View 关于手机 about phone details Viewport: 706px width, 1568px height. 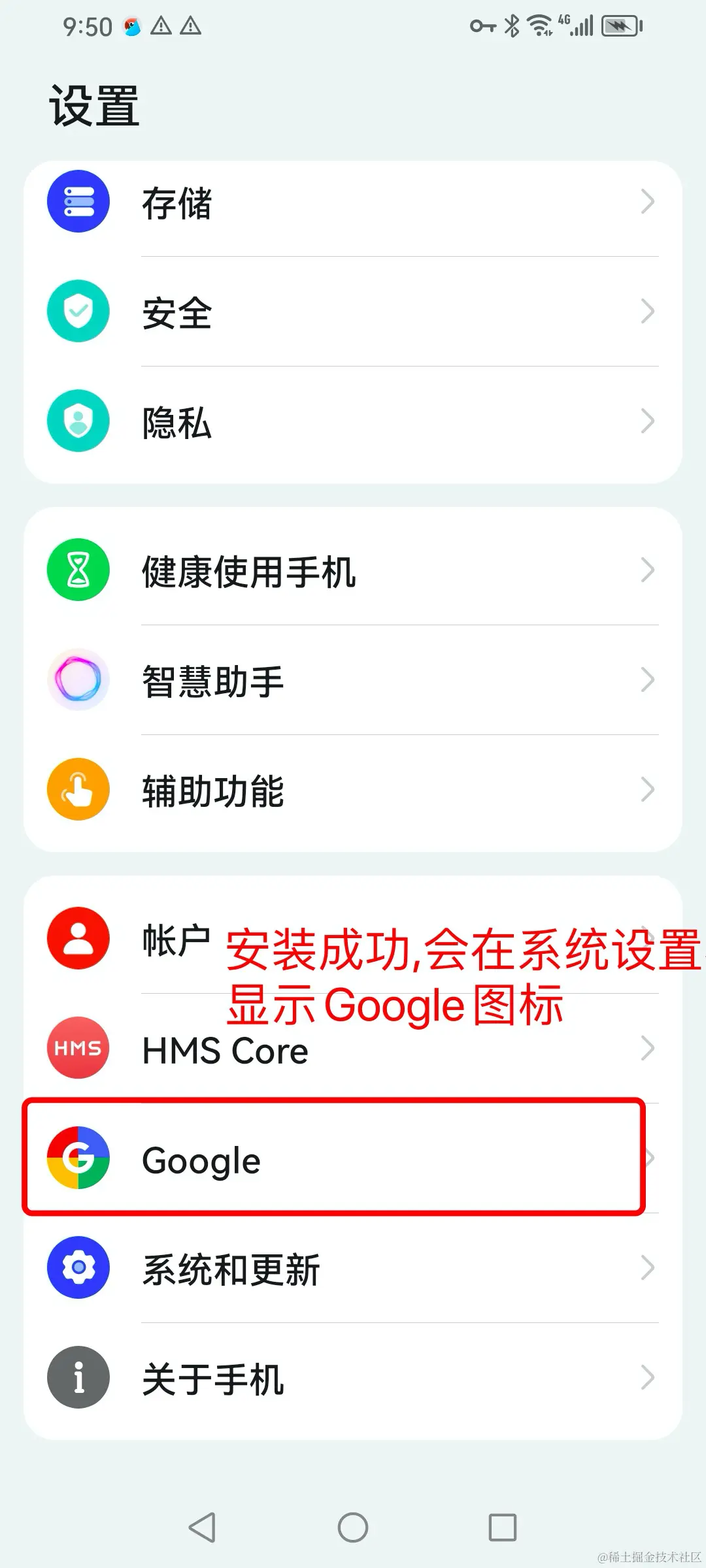[353, 1378]
